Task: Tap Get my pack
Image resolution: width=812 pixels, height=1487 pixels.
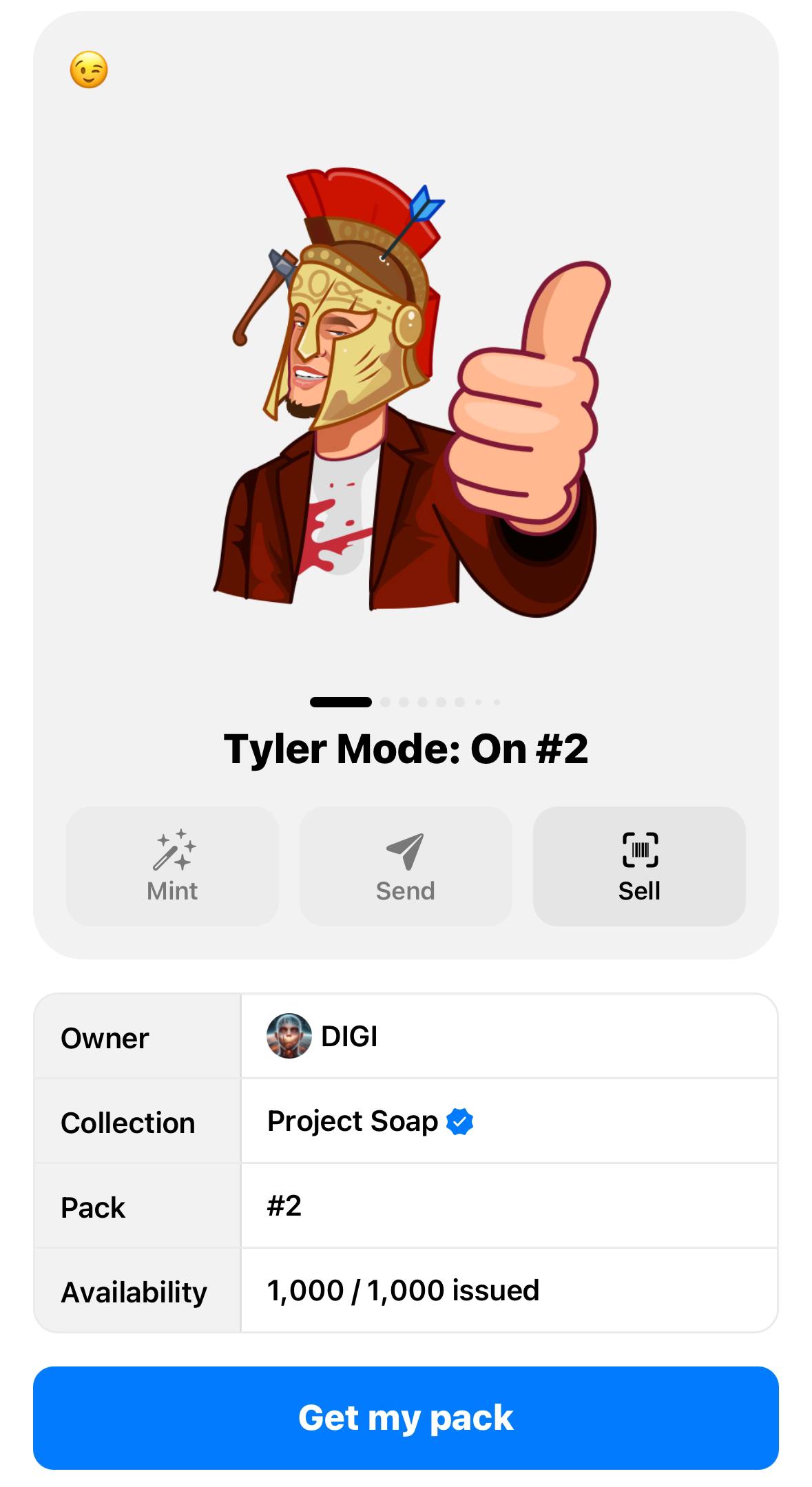Action: pos(406,1418)
